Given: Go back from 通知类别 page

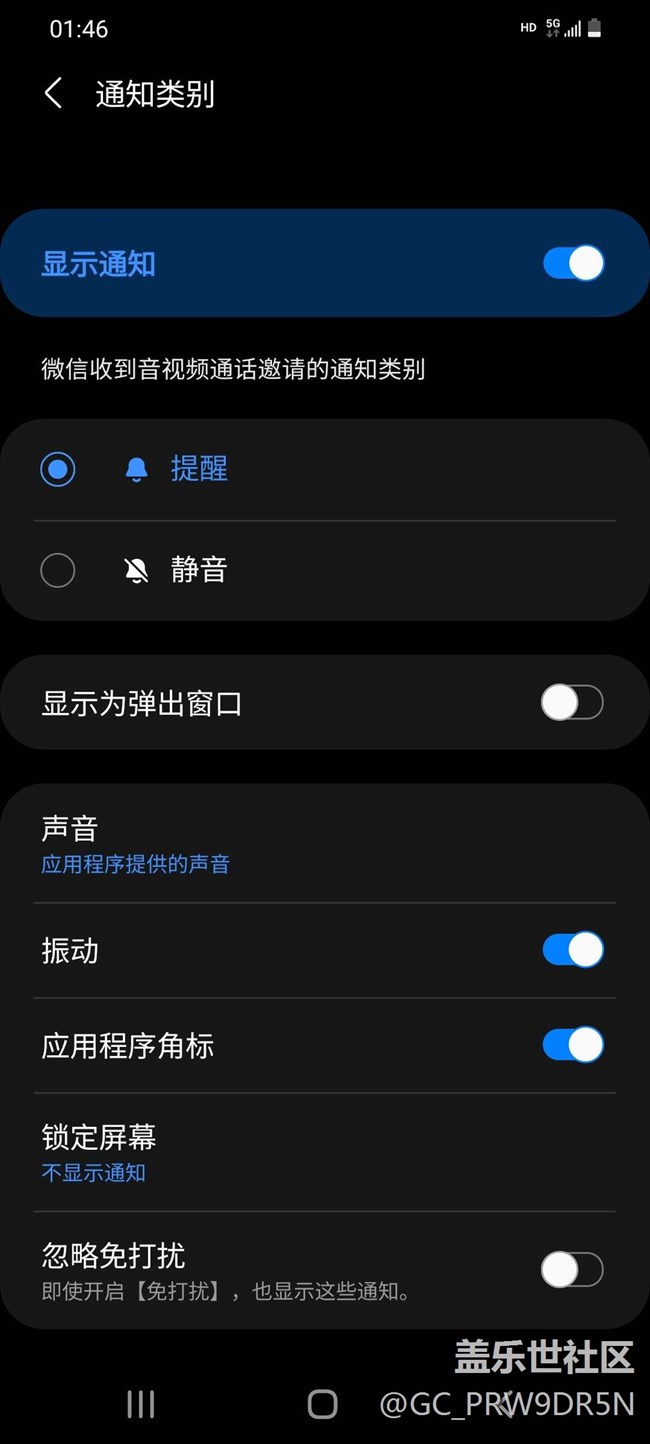Looking at the screenshot, I should click(54, 94).
